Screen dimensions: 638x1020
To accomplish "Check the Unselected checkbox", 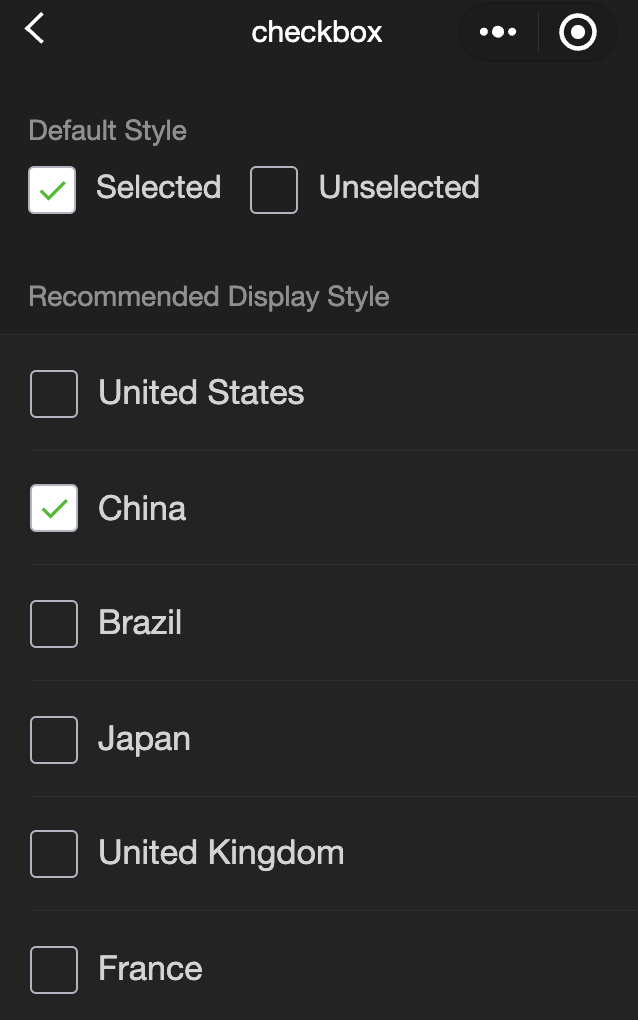I will click(274, 190).
